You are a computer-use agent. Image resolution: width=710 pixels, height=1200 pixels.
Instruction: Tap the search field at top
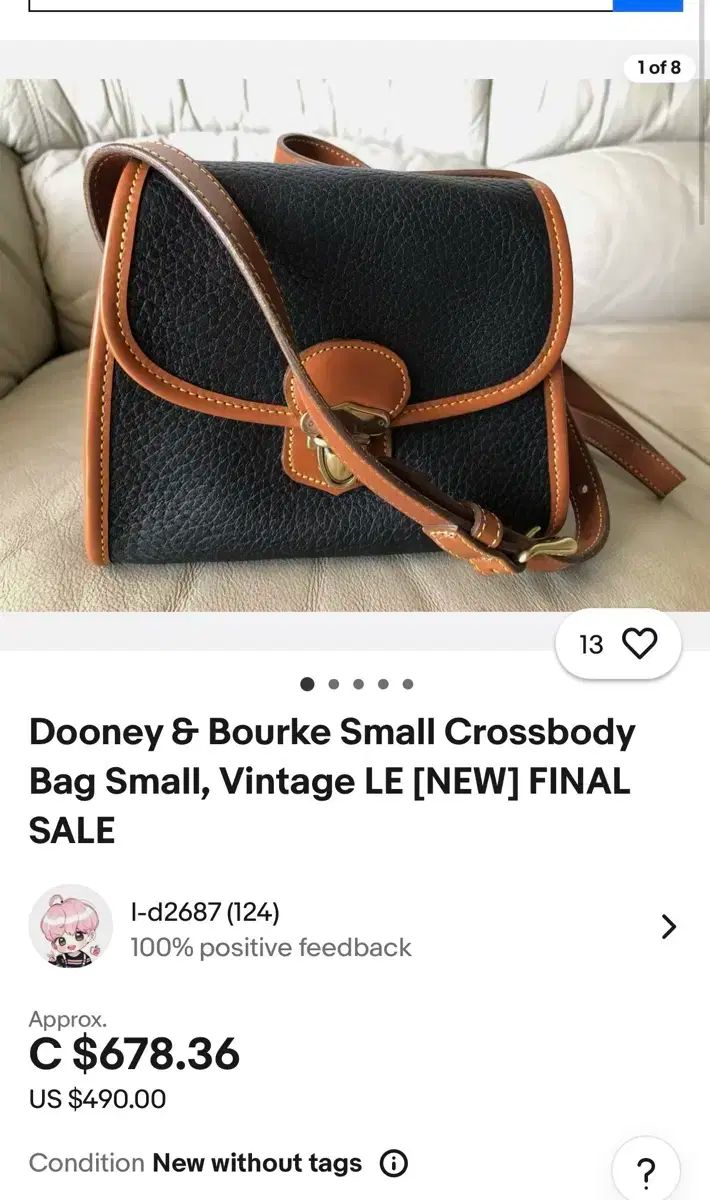[320, 5]
